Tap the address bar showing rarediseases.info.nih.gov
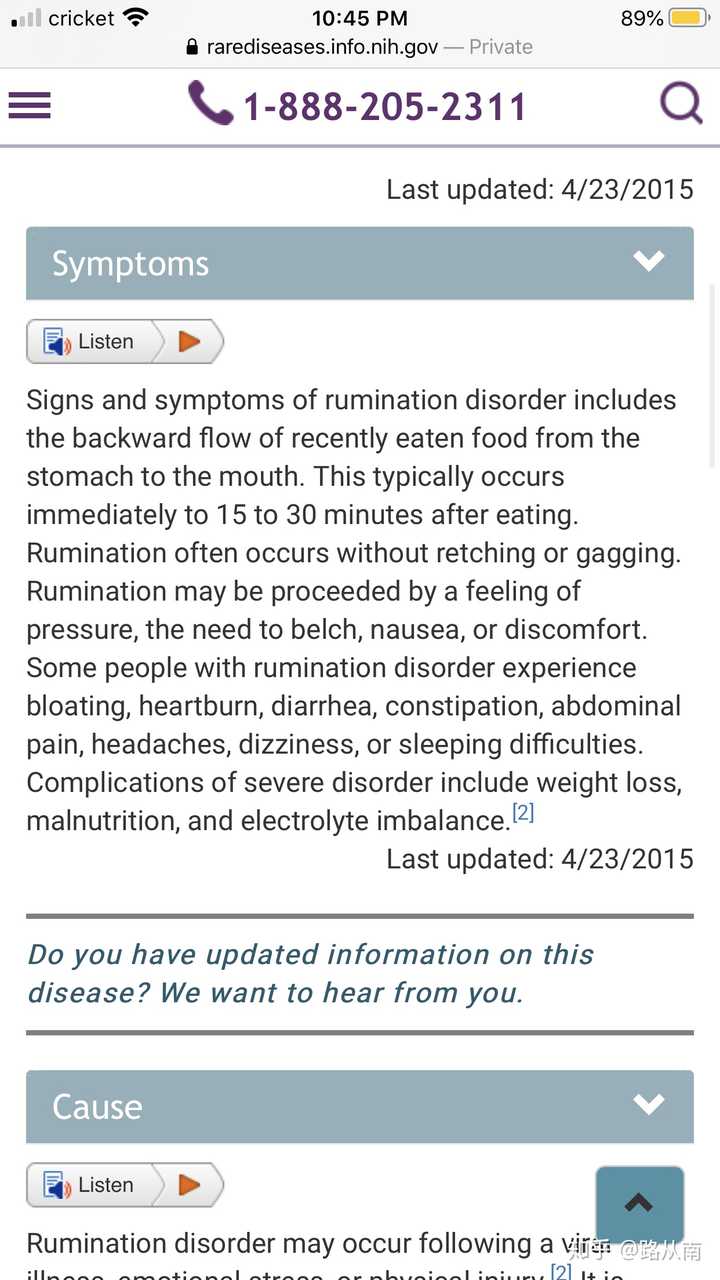Screen dimensions: 720x1280 click(360, 47)
